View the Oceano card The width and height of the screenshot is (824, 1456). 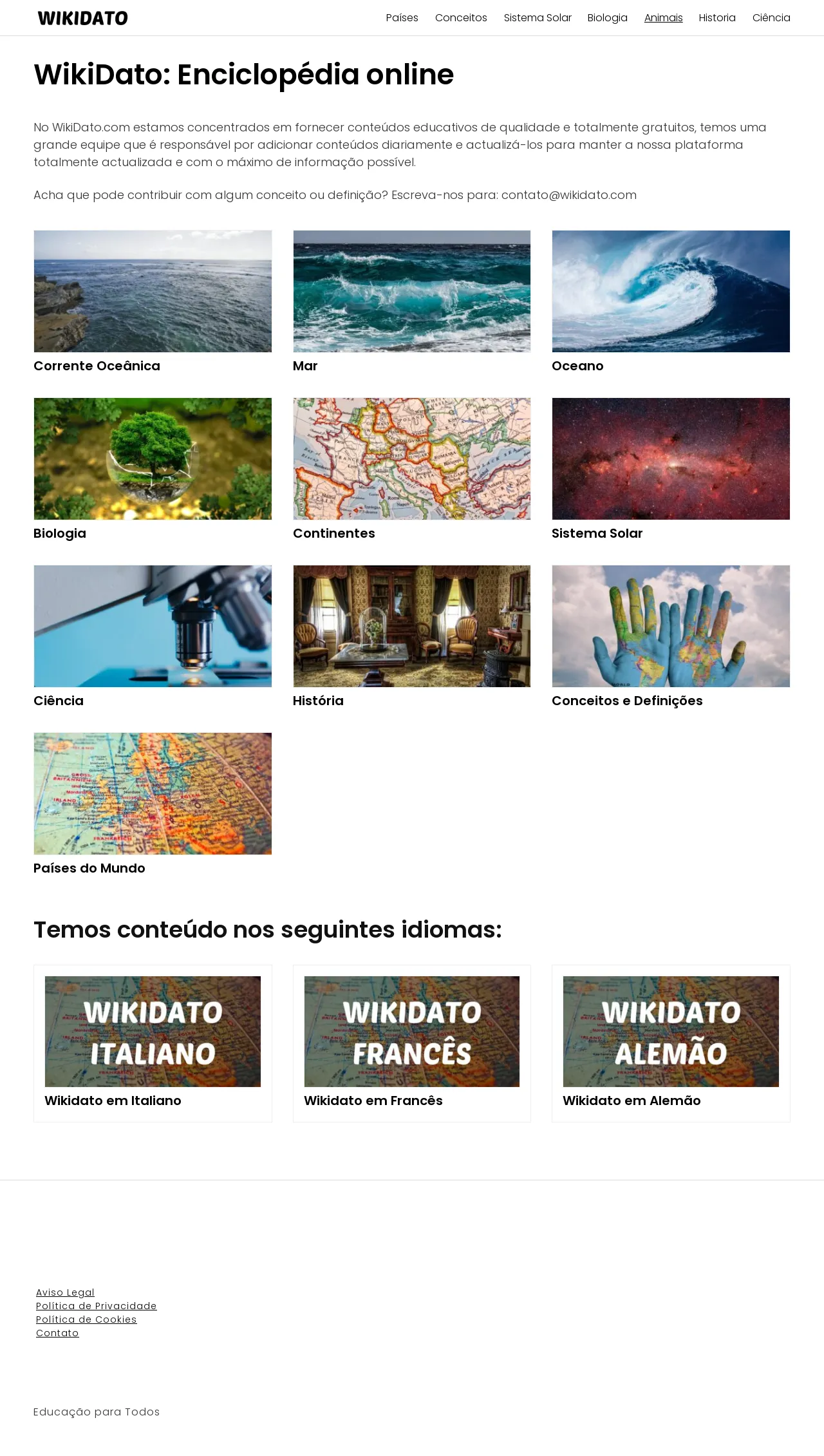(x=670, y=292)
